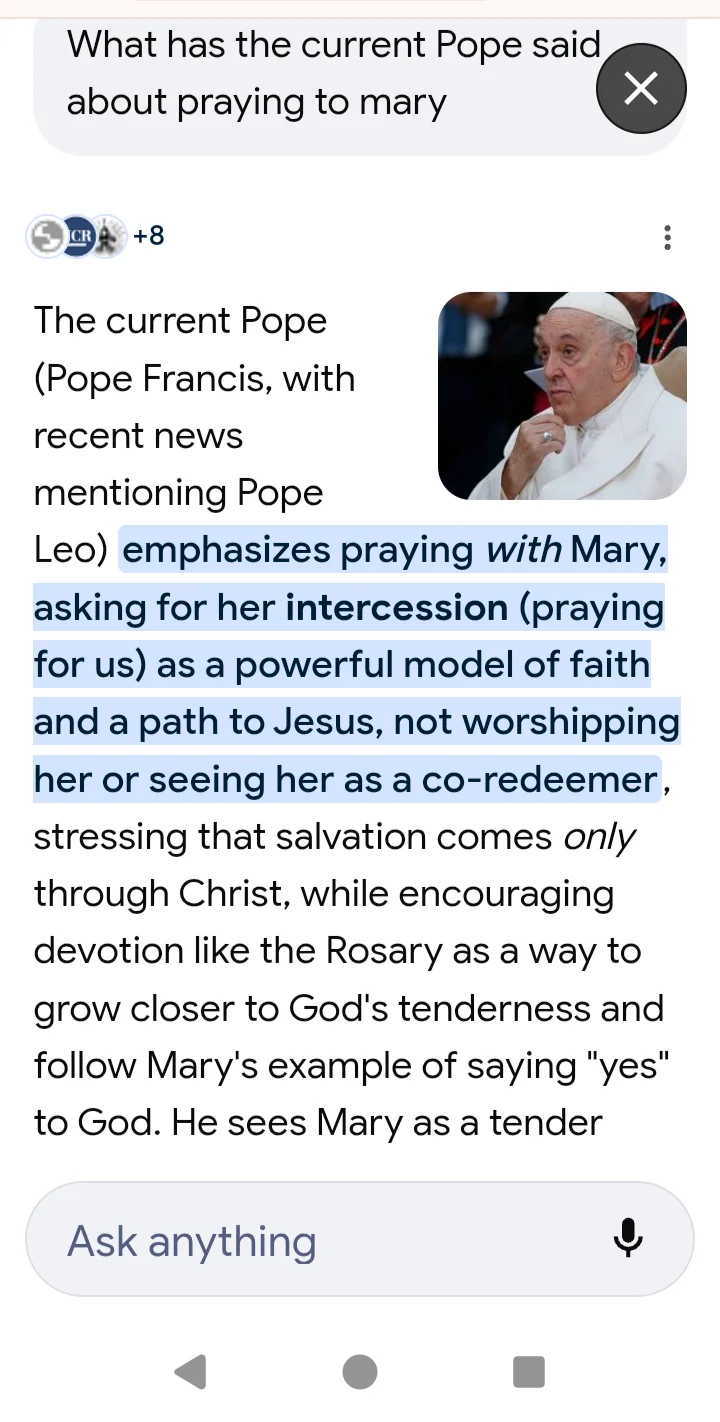
Task: Open the sources list showing +8
Action: point(96,237)
